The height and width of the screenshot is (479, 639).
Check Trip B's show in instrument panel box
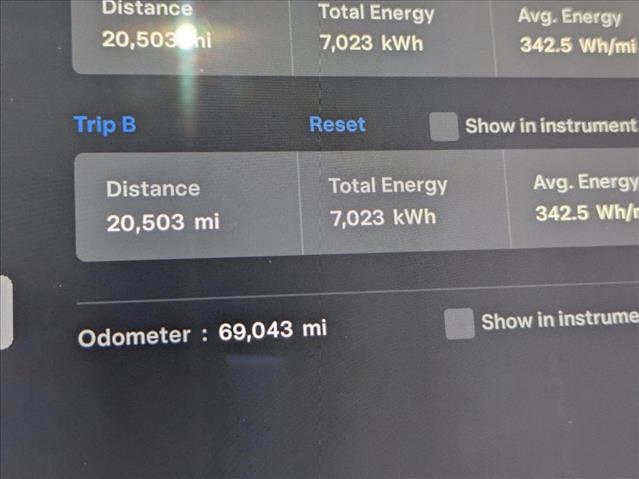click(444, 127)
